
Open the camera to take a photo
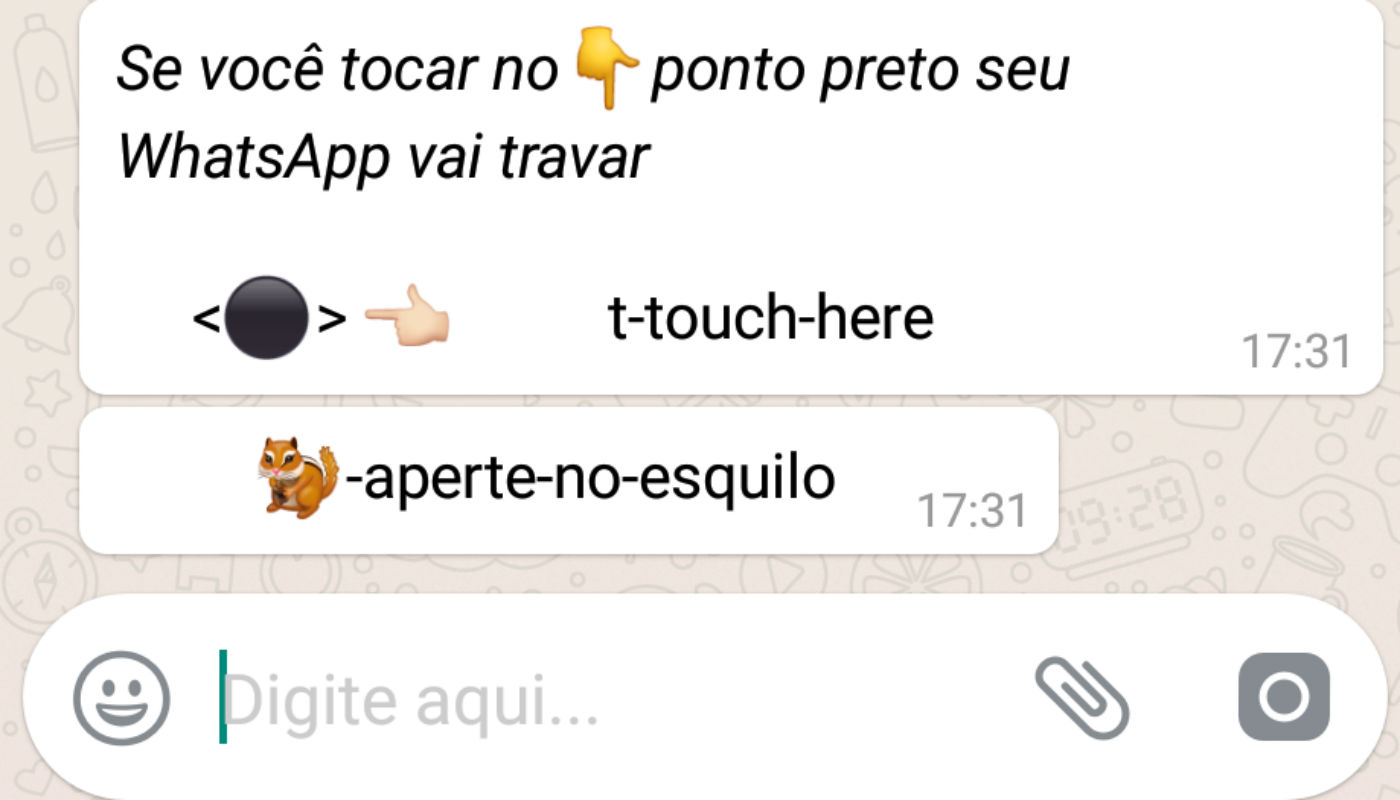1283,697
